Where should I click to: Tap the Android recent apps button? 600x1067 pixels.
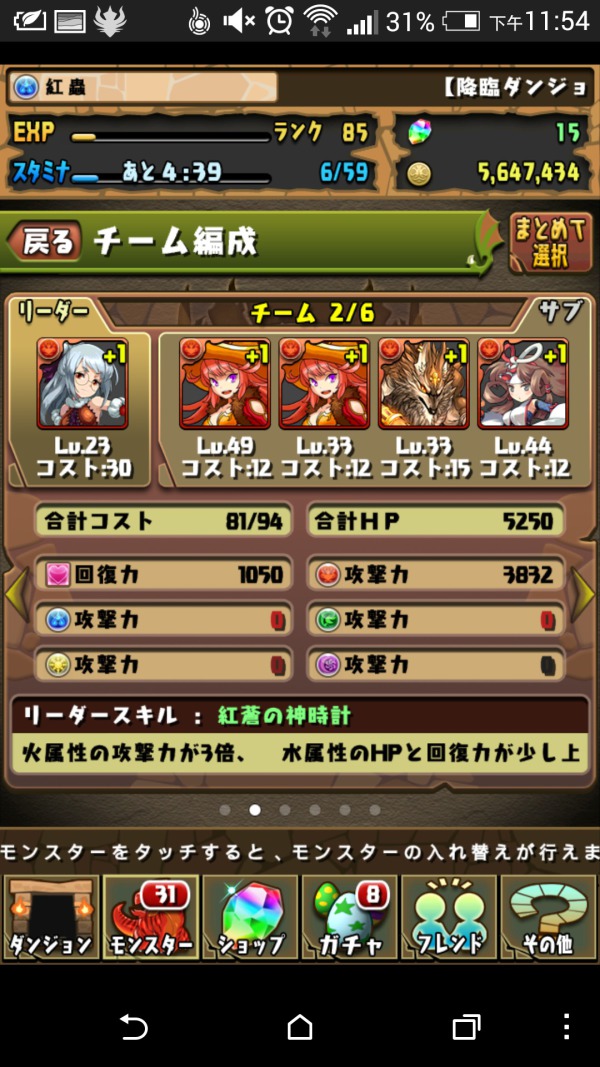[467, 1026]
